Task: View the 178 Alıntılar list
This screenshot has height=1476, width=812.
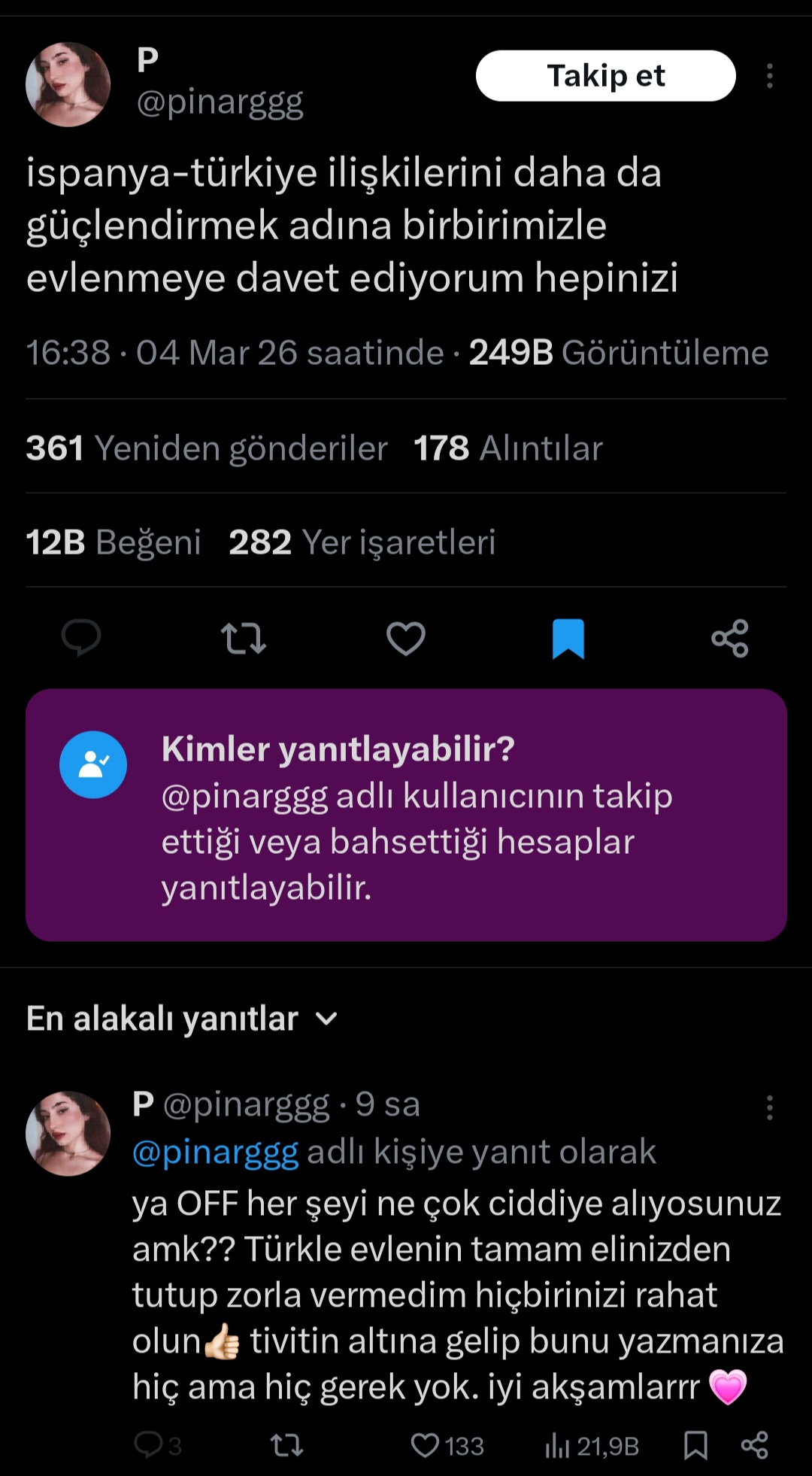Action: [508, 448]
